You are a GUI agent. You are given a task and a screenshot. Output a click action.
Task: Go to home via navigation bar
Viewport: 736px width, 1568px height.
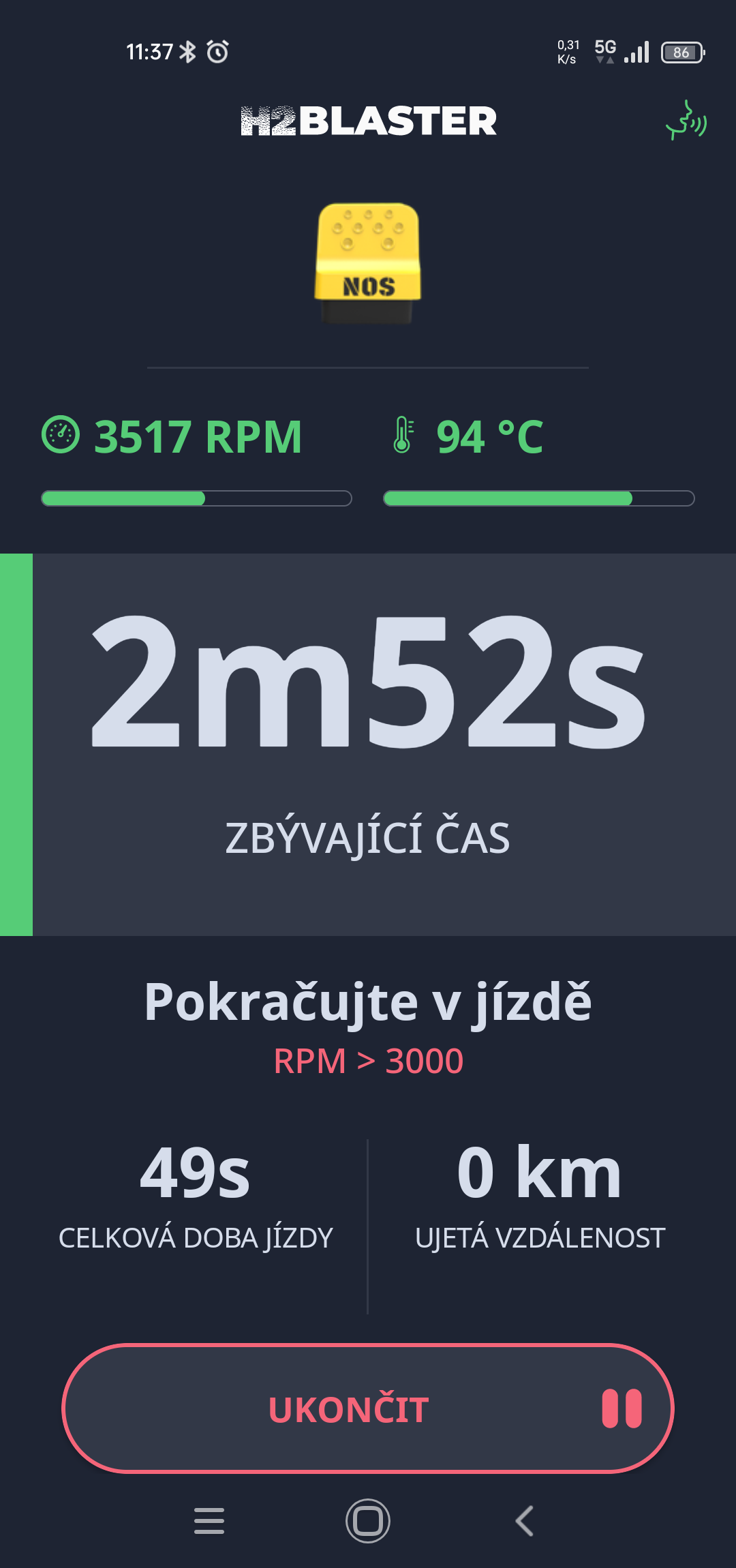pyautogui.click(x=368, y=1521)
